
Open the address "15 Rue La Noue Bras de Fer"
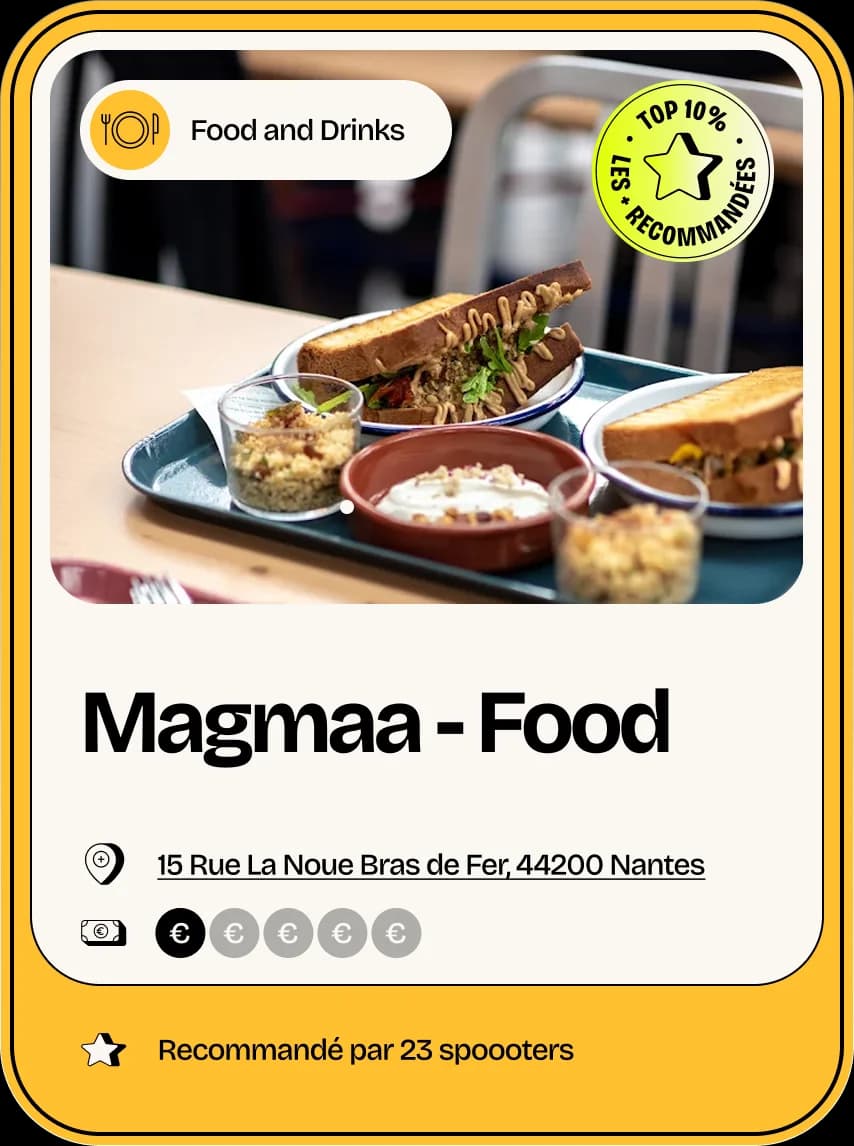(x=430, y=862)
